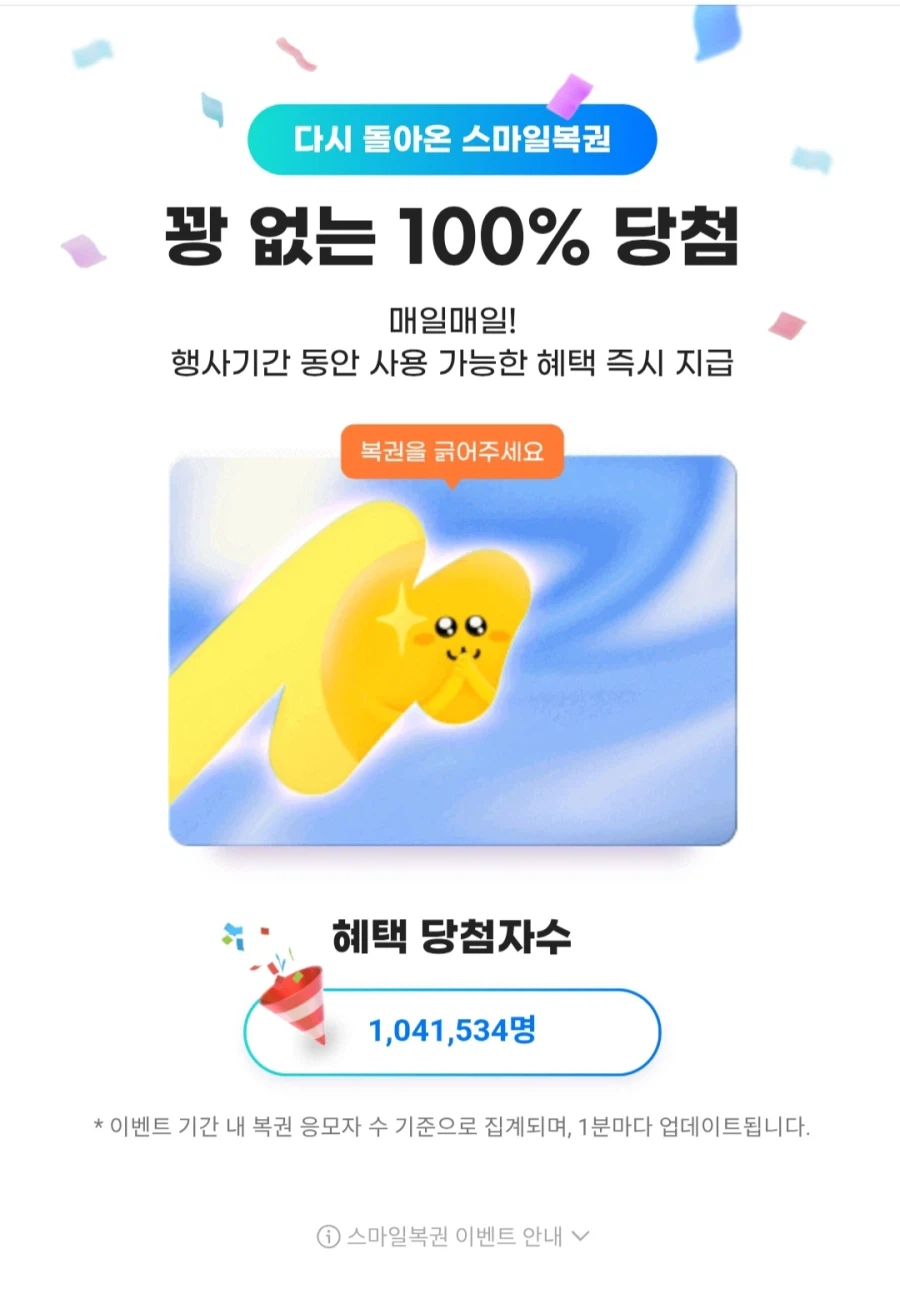Click the 다시 돌아온 스마일복권 badge
The width and height of the screenshot is (900, 1299).
point(452,140)
